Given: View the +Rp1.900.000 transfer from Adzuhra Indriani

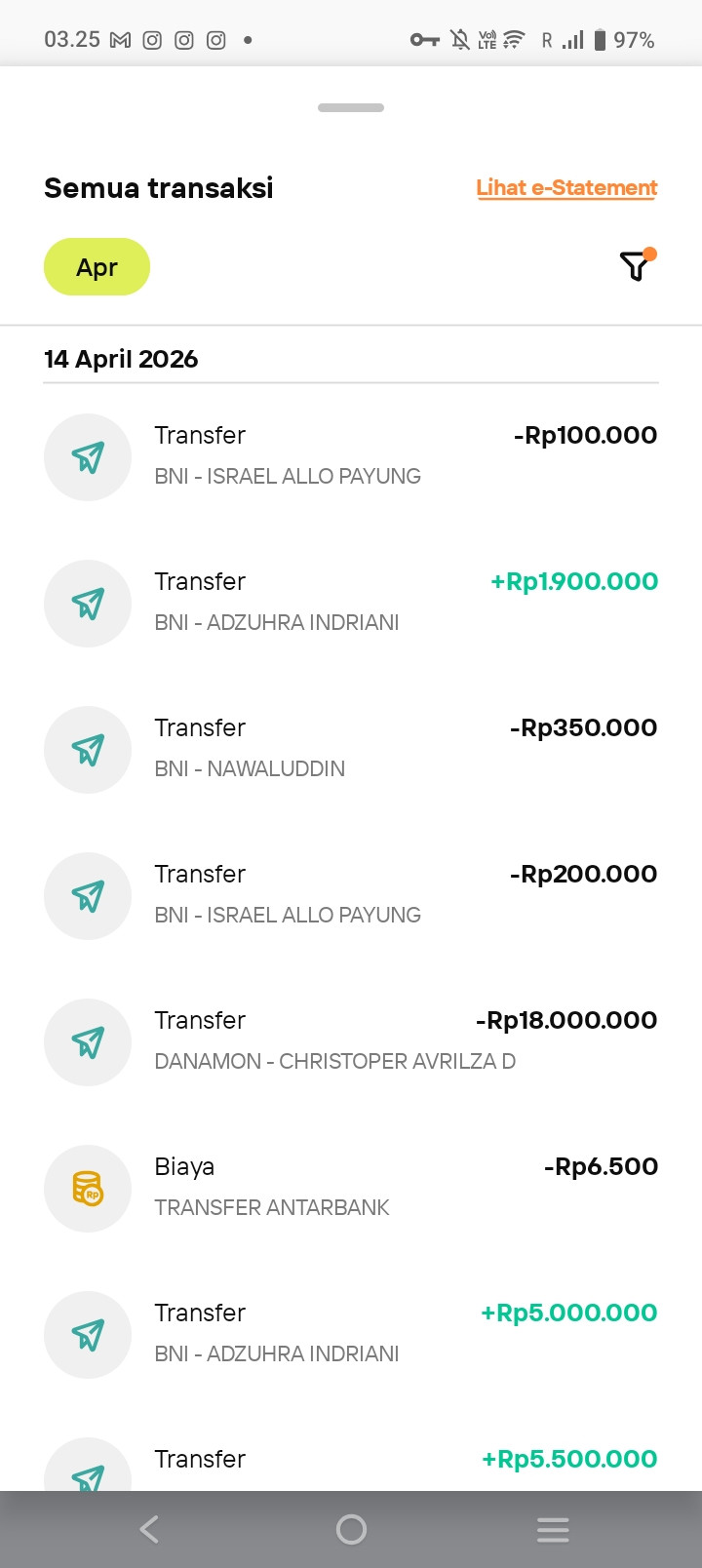Looking at the screenshot, I should click(351, 603).
